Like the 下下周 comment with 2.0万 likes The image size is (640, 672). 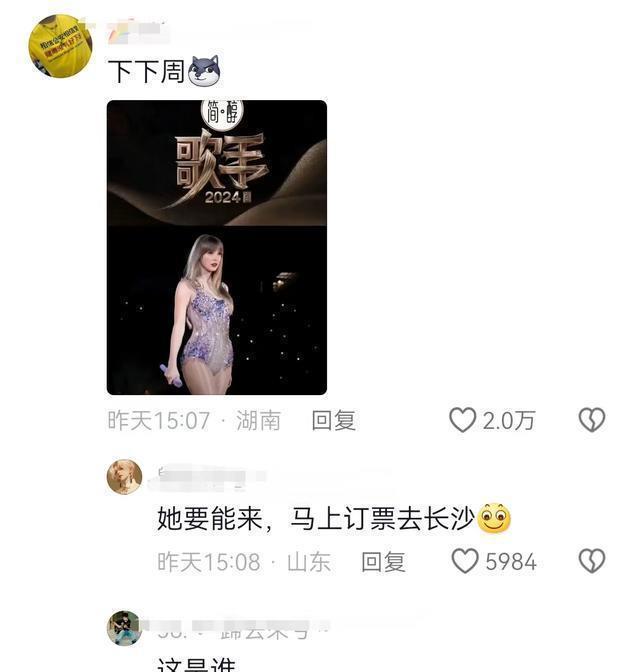click(462, 420)
